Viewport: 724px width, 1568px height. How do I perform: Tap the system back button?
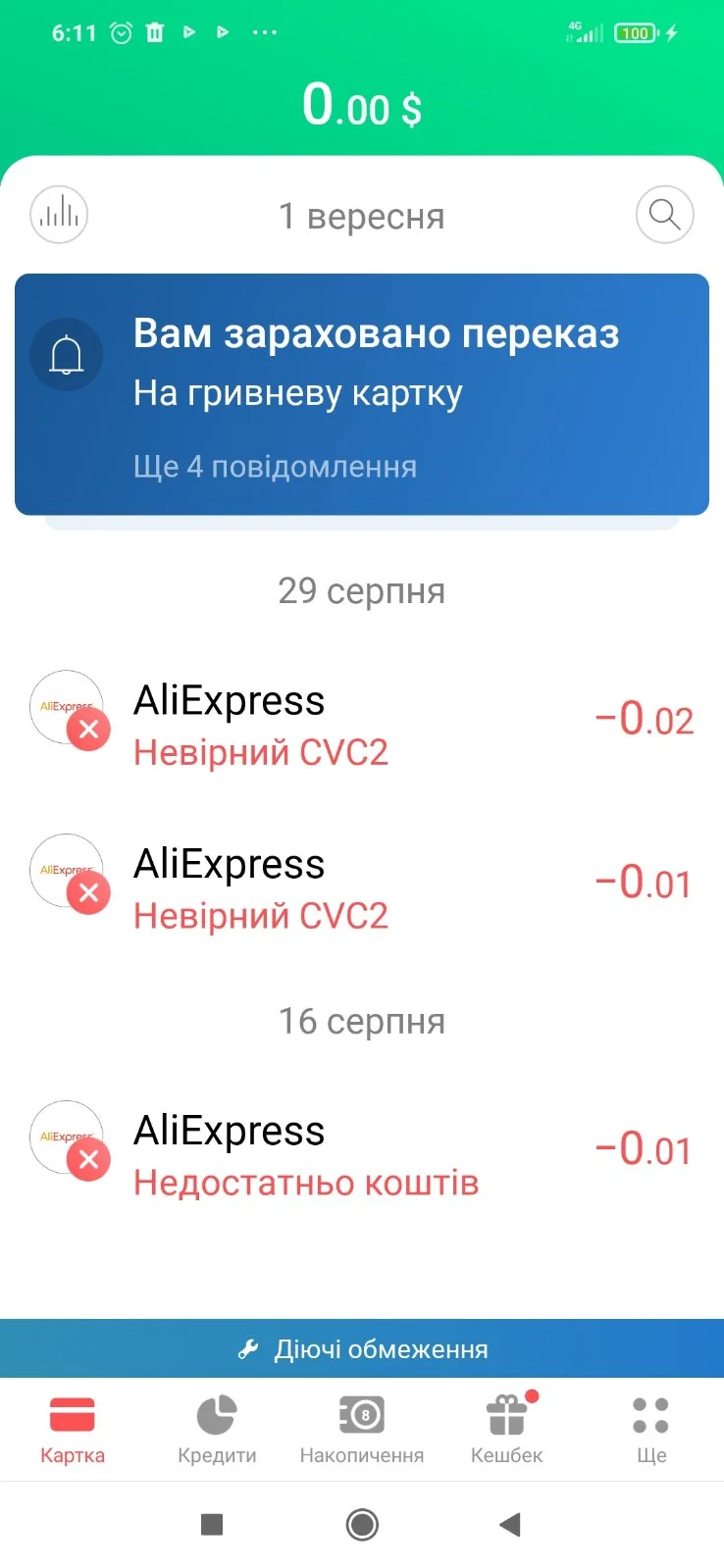tap(509, 1524)
